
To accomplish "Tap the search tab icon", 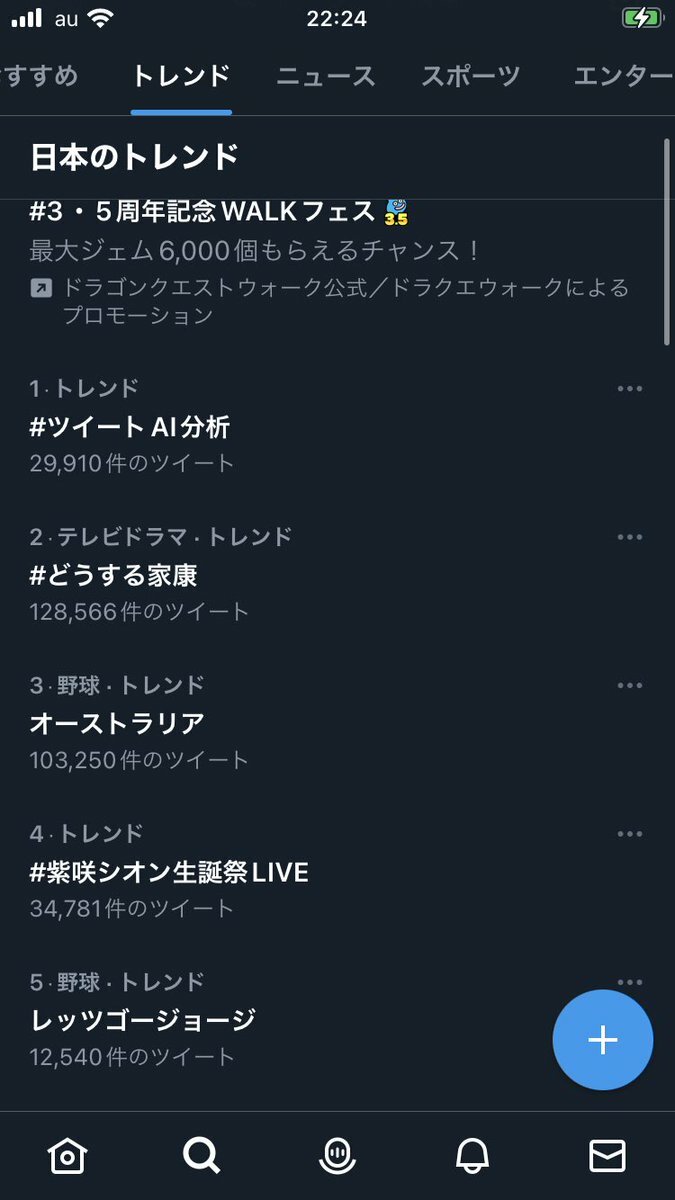I will tap(202, 1156).
